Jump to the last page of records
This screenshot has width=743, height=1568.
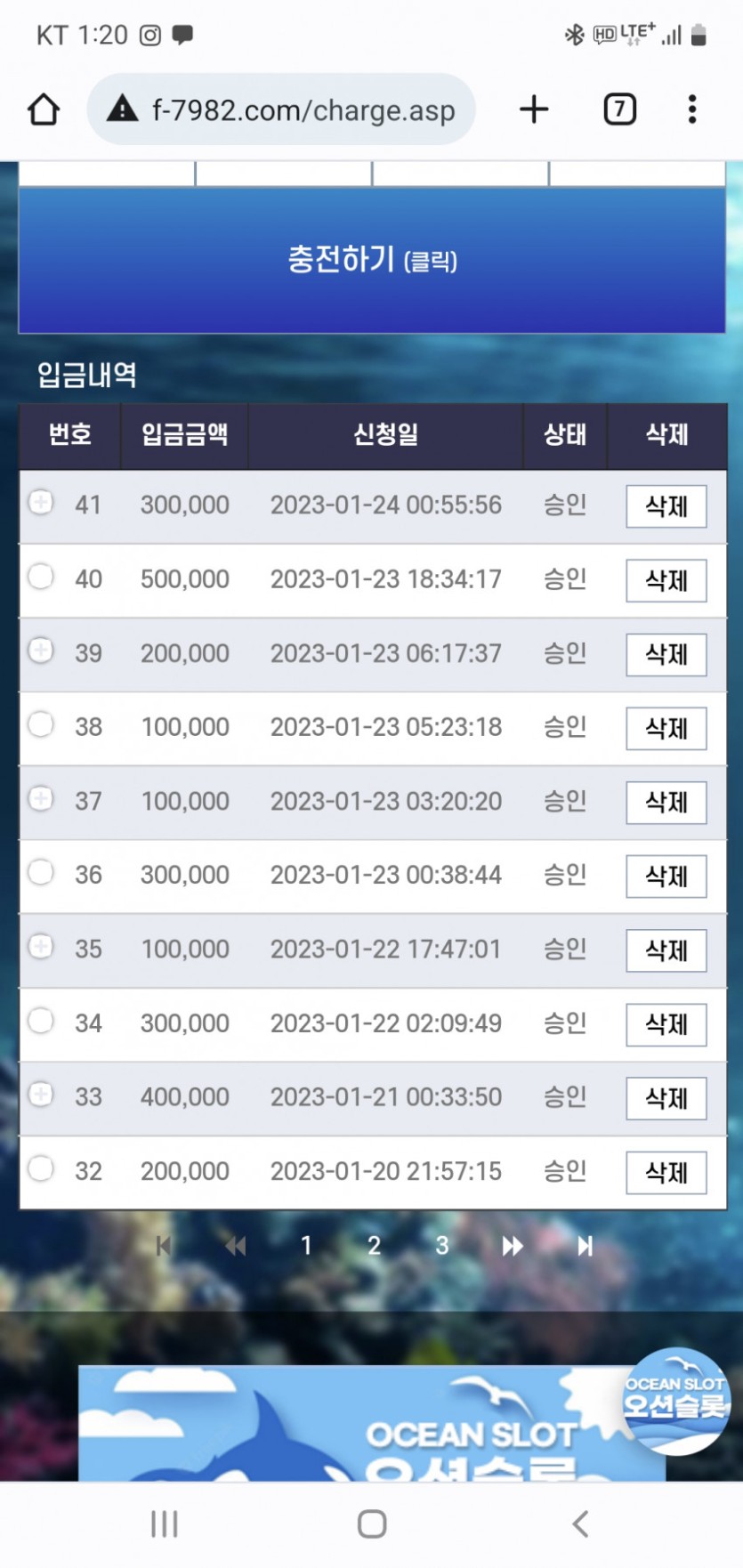pos(585,1246)
